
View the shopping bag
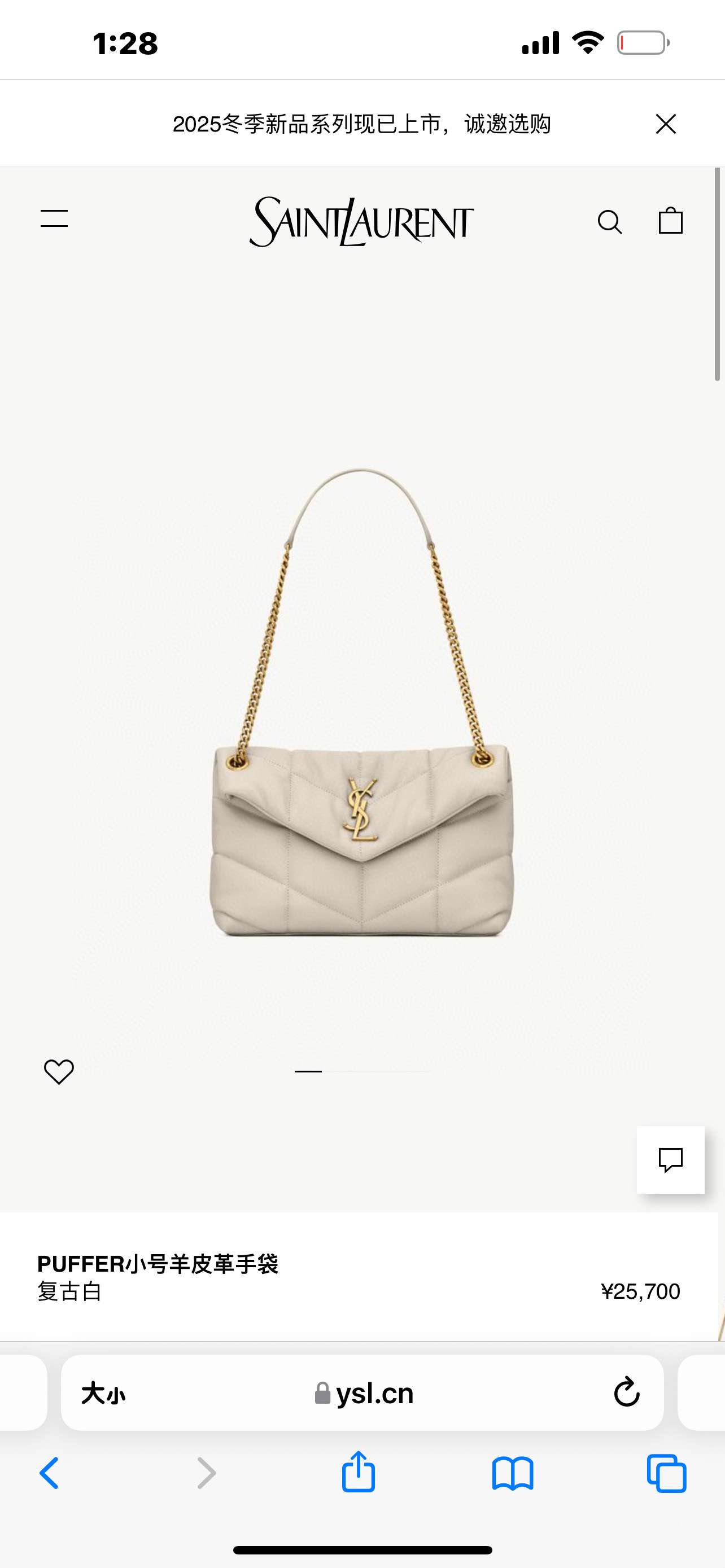tap(670, 221)
